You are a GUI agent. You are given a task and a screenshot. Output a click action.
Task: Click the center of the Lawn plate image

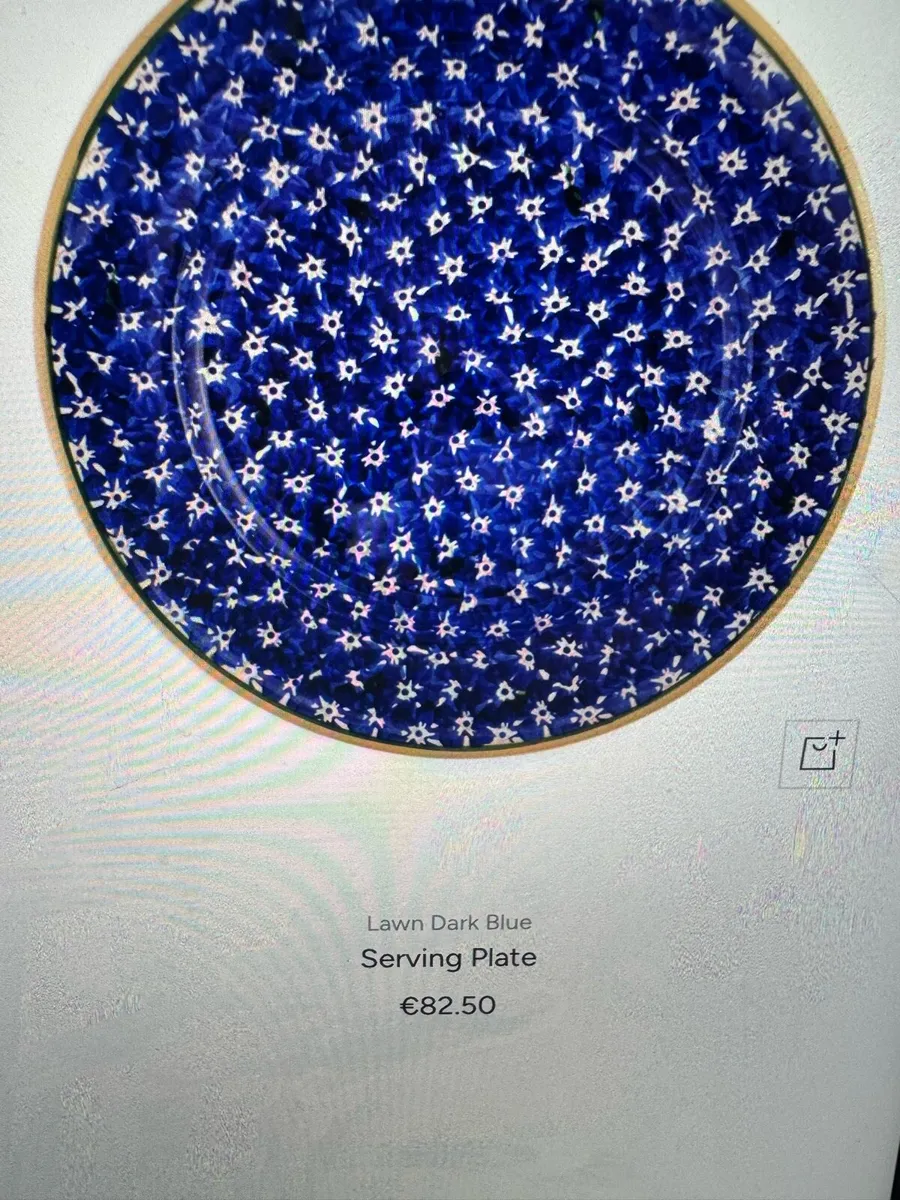point(440,370)
